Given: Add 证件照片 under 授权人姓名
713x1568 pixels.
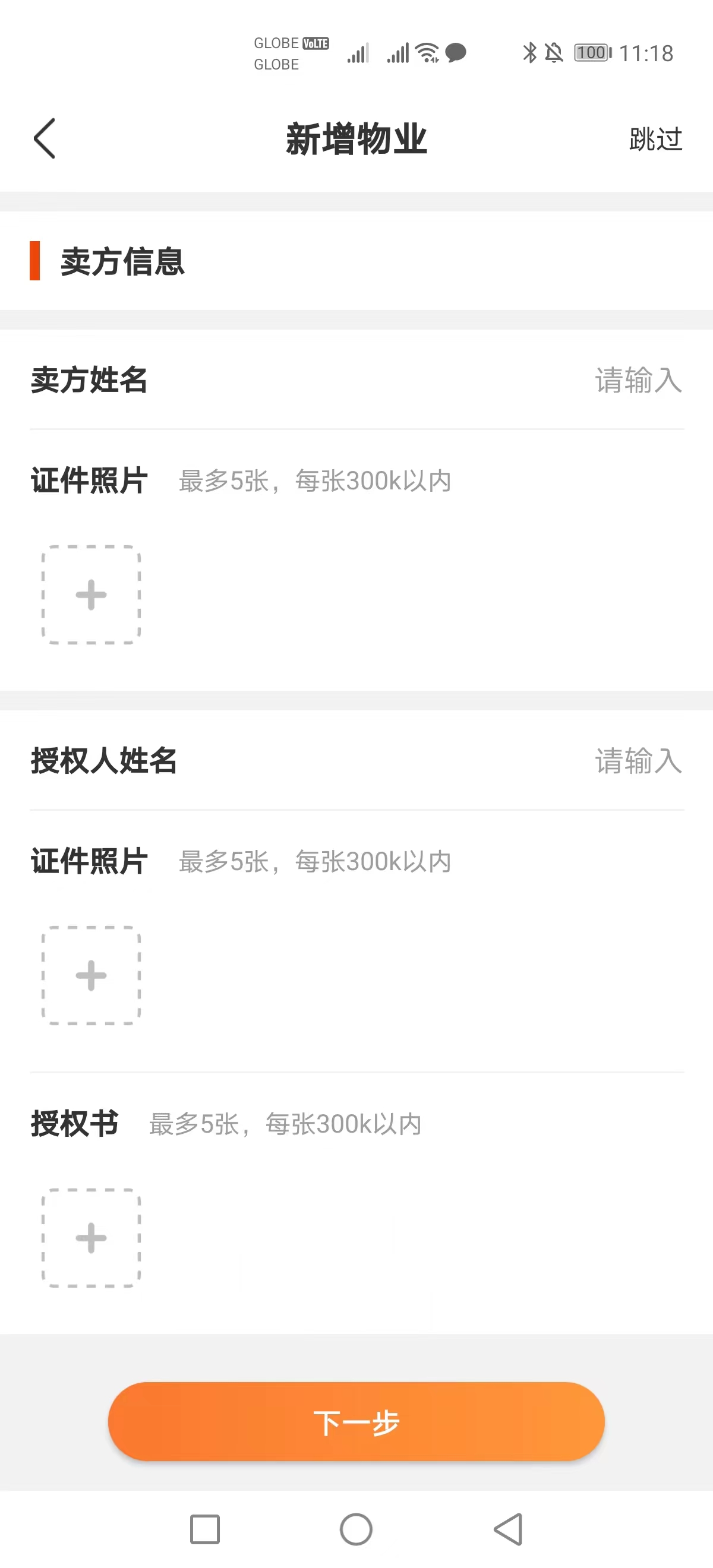Looking at the screenshot, I should [x=92, y=975].
